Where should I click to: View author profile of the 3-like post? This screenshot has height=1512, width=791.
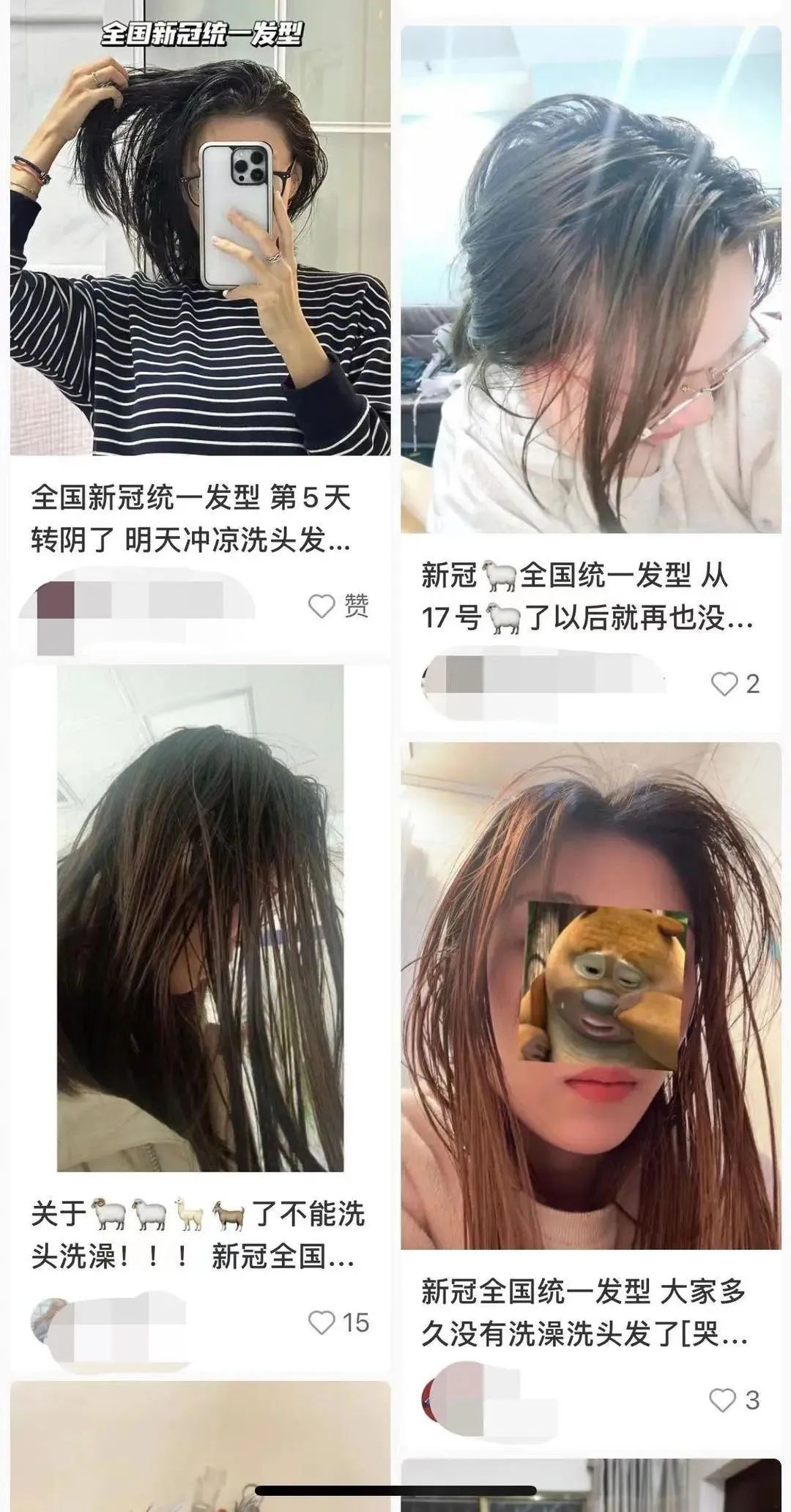tap(439, 1397)
